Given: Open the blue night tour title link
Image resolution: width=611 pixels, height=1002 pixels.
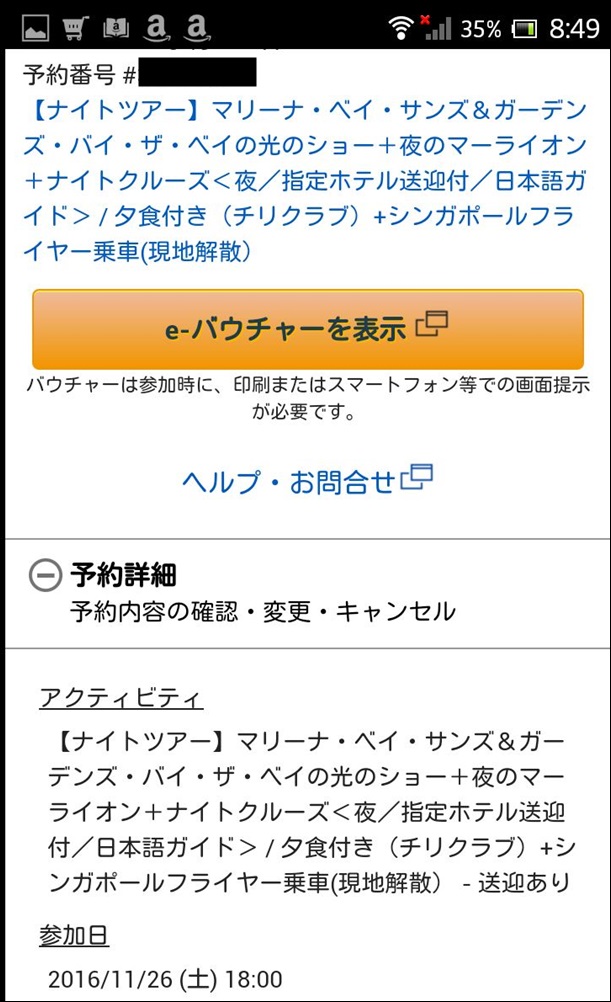Looking at the screenshot, I should click(x=306, y=181).
